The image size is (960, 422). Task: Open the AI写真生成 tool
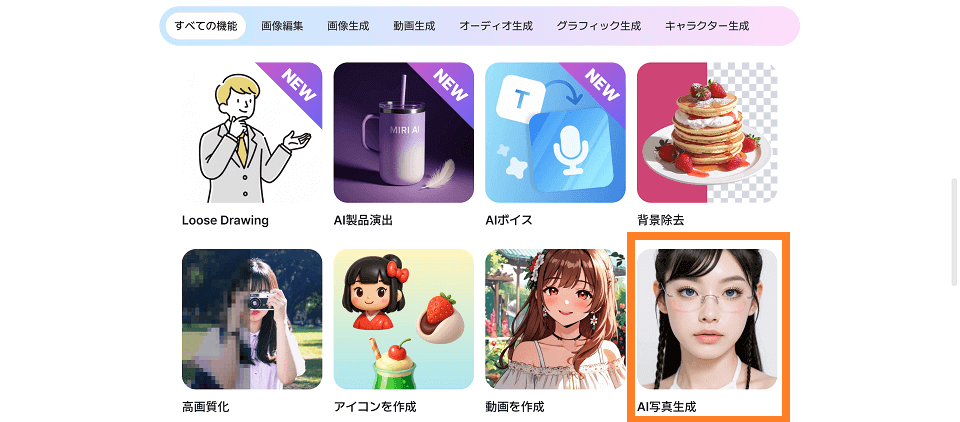point(707,319)
